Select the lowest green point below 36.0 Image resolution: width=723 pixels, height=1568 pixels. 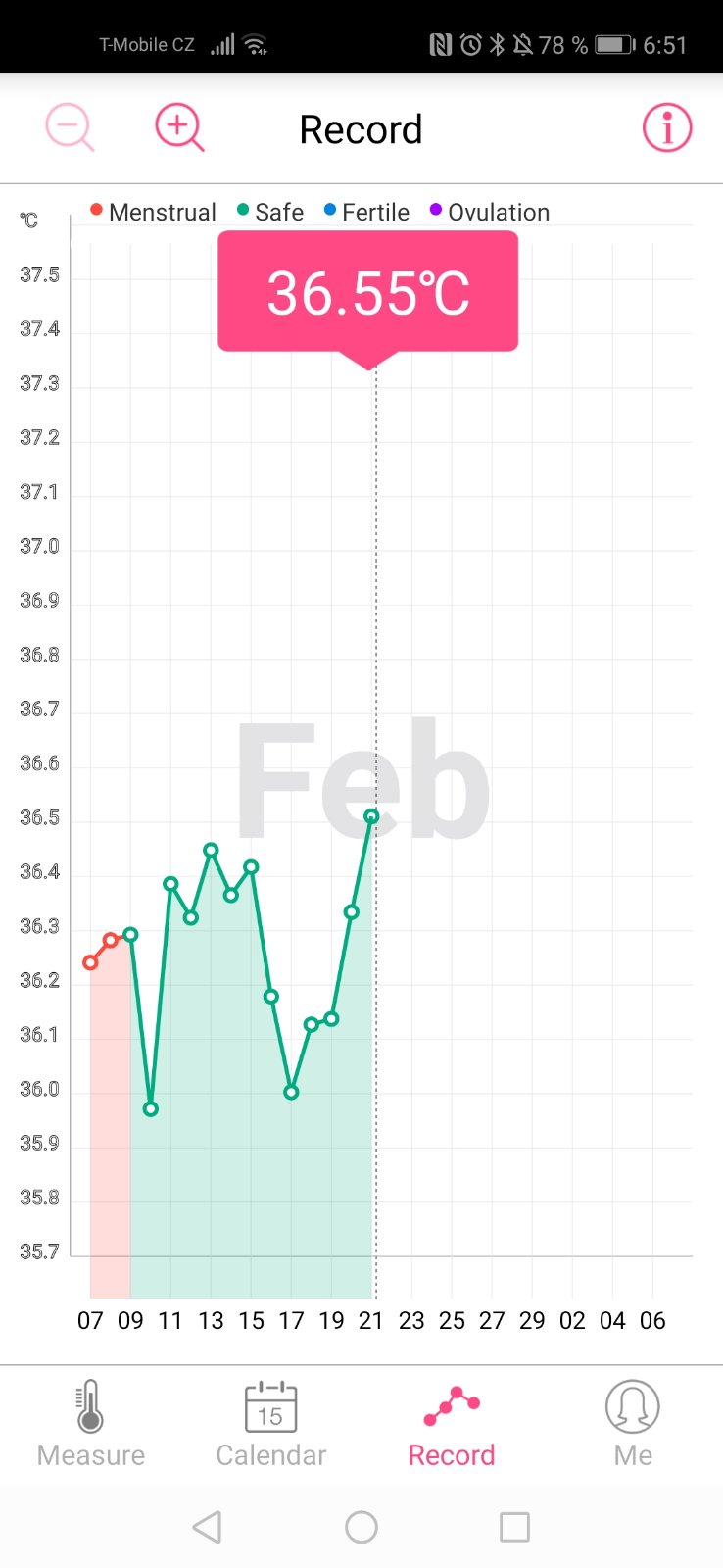click(150, 1108)
